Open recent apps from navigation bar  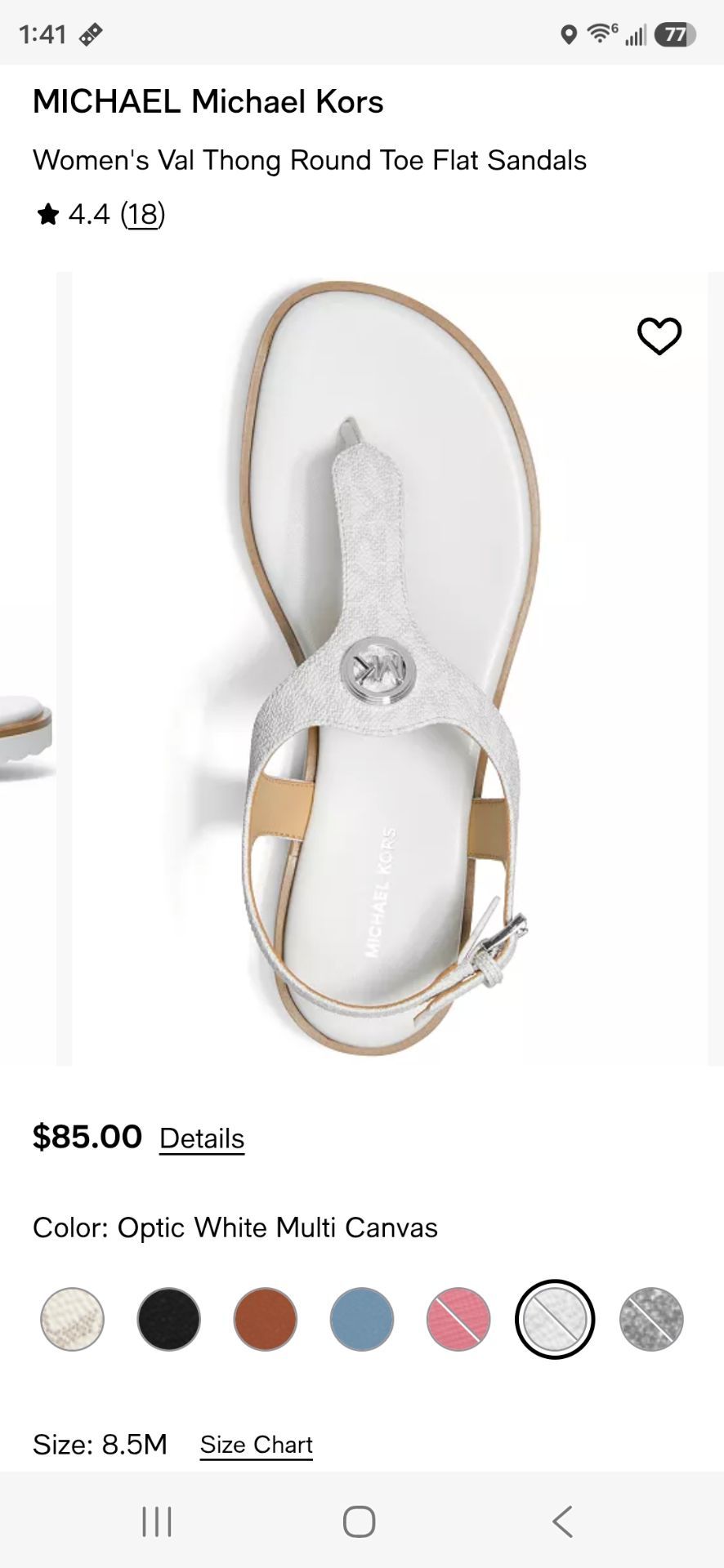(157, 1521)
